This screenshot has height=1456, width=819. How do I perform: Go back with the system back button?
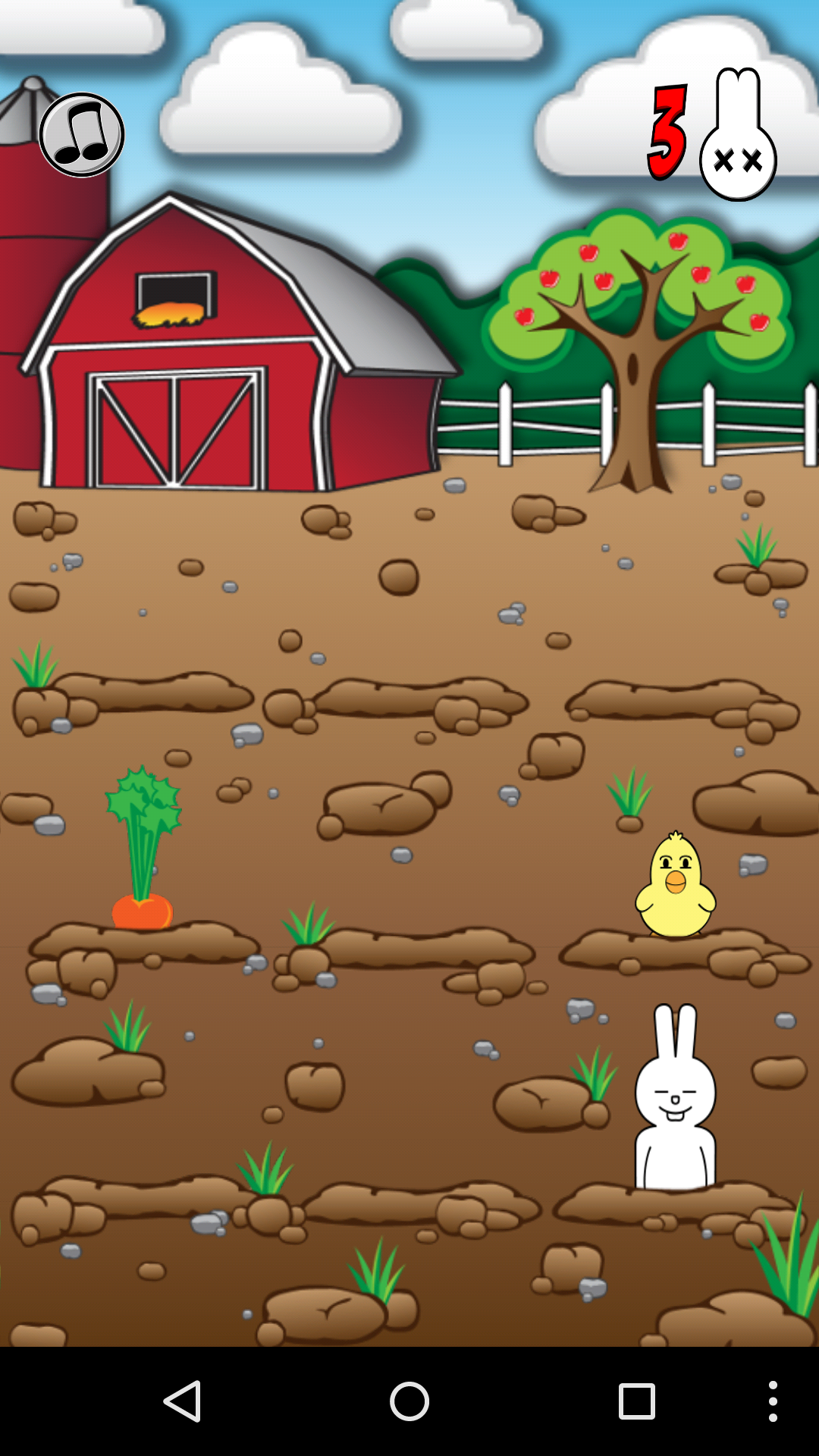point(182,1401)
